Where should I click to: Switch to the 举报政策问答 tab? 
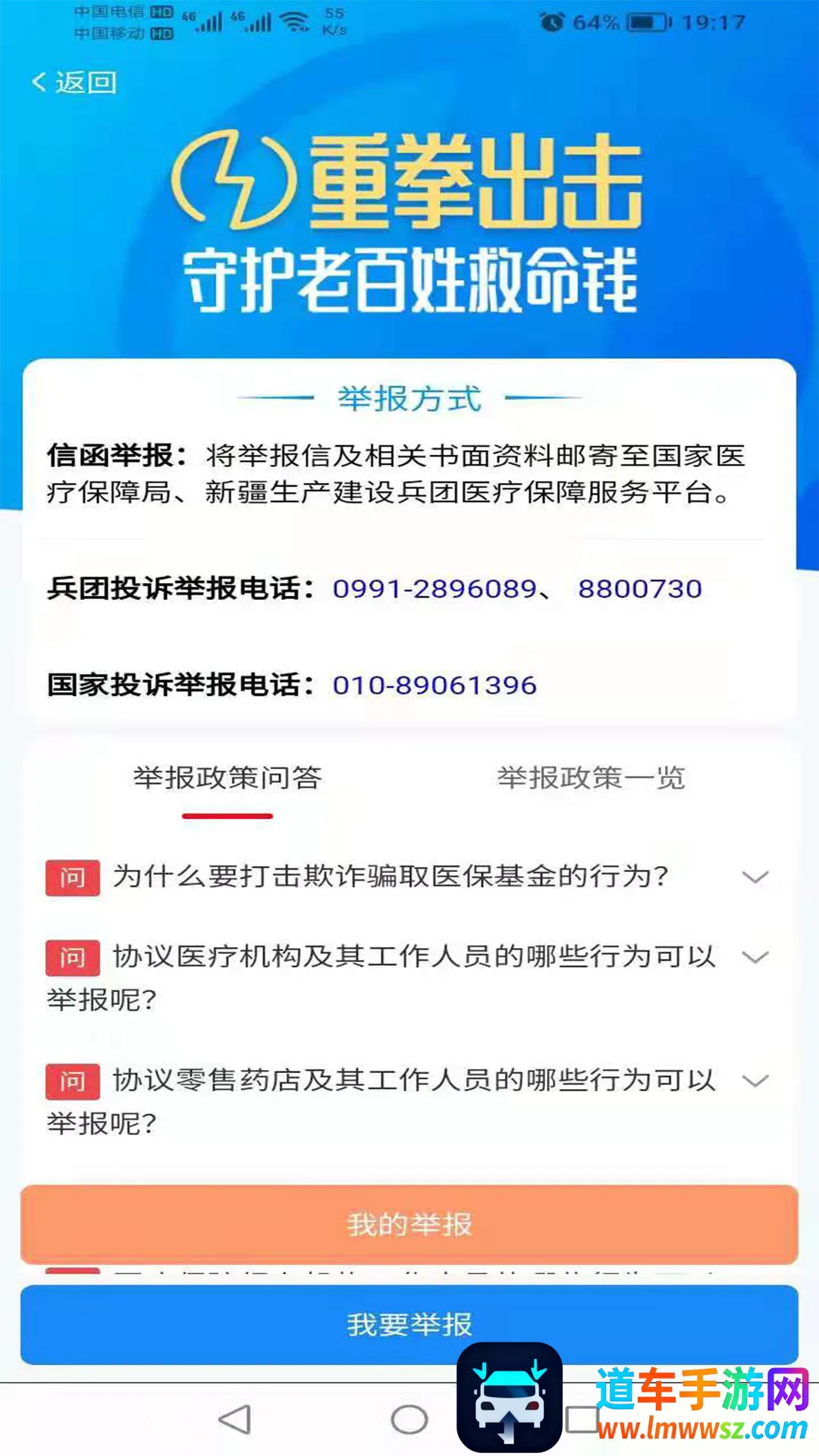[227, 778]
